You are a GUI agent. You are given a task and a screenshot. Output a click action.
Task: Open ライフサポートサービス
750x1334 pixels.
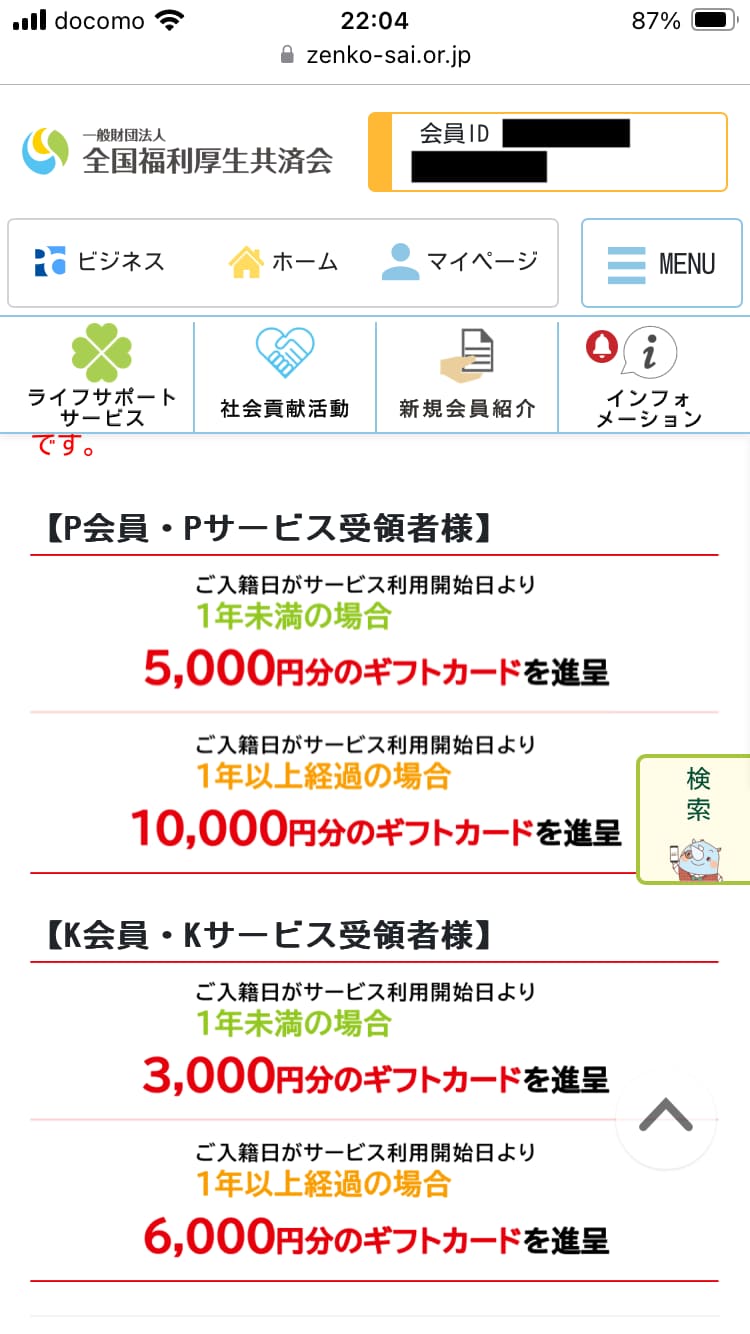pyautogui.click(x=101, y=377)
